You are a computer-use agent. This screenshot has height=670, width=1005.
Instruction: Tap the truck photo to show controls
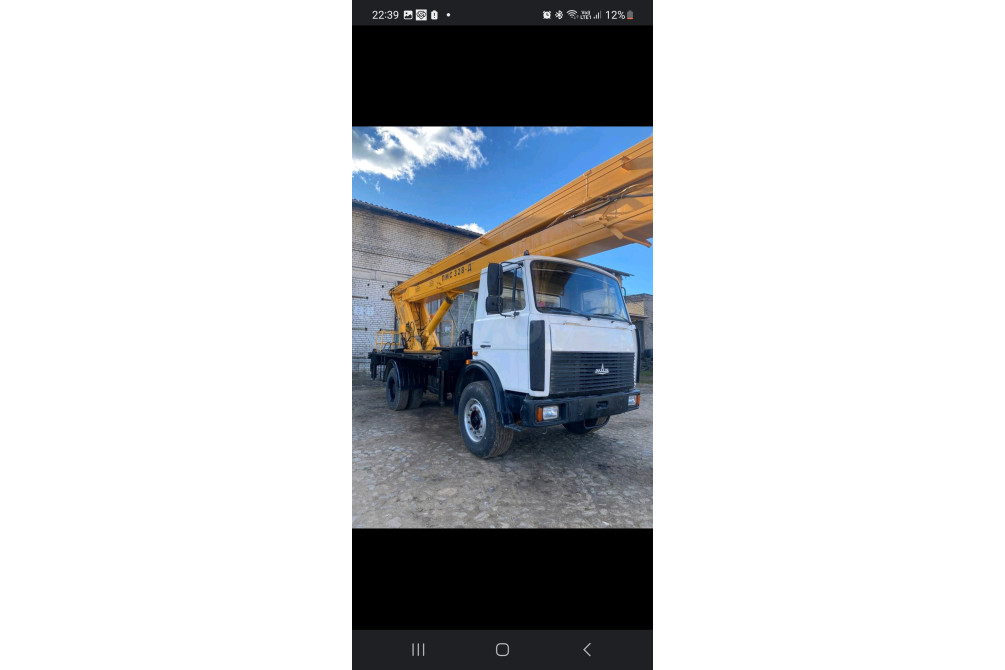502,327
